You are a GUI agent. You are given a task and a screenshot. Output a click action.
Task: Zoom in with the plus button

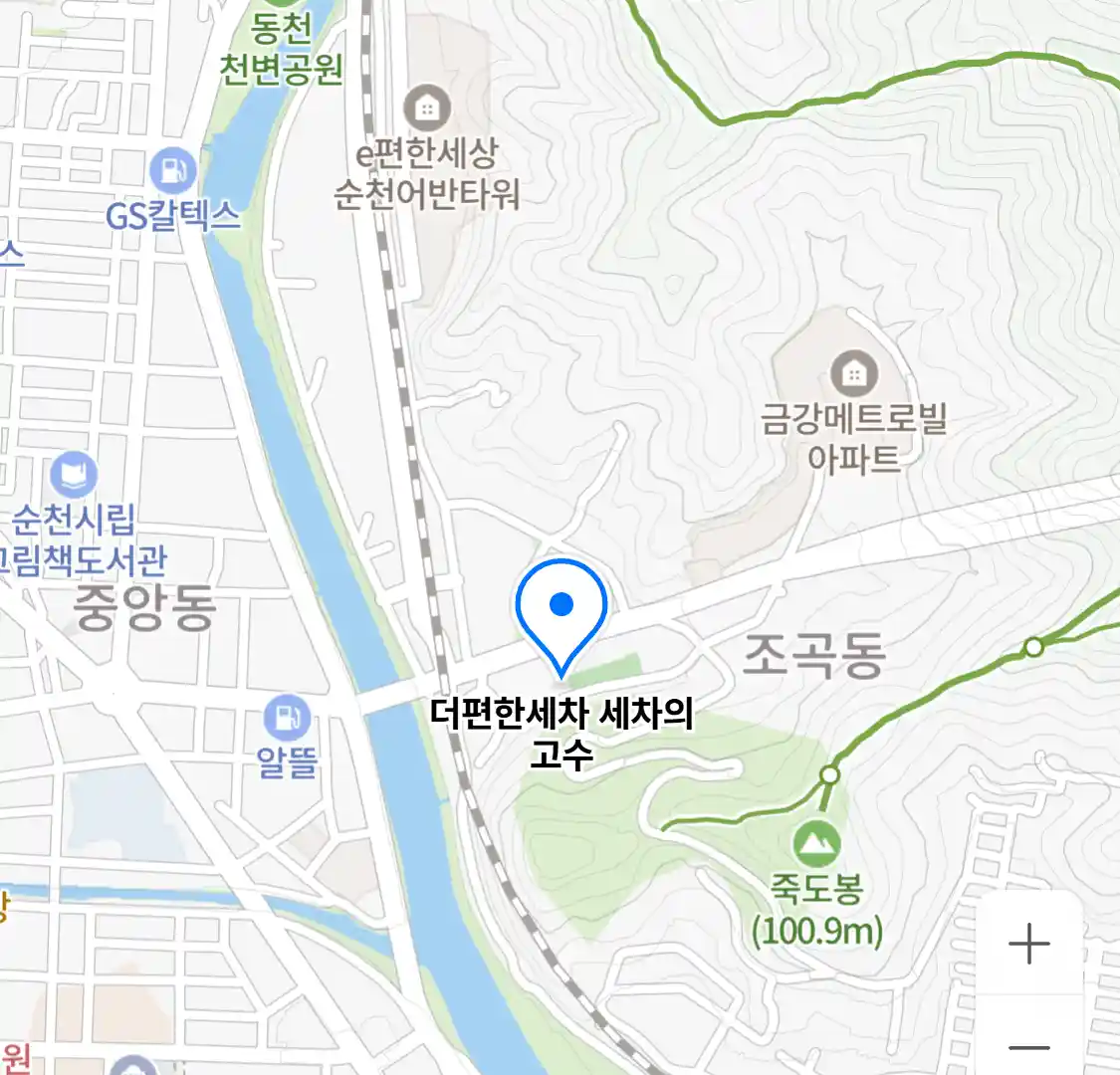pyautogui.click(x=1029, y=944)
